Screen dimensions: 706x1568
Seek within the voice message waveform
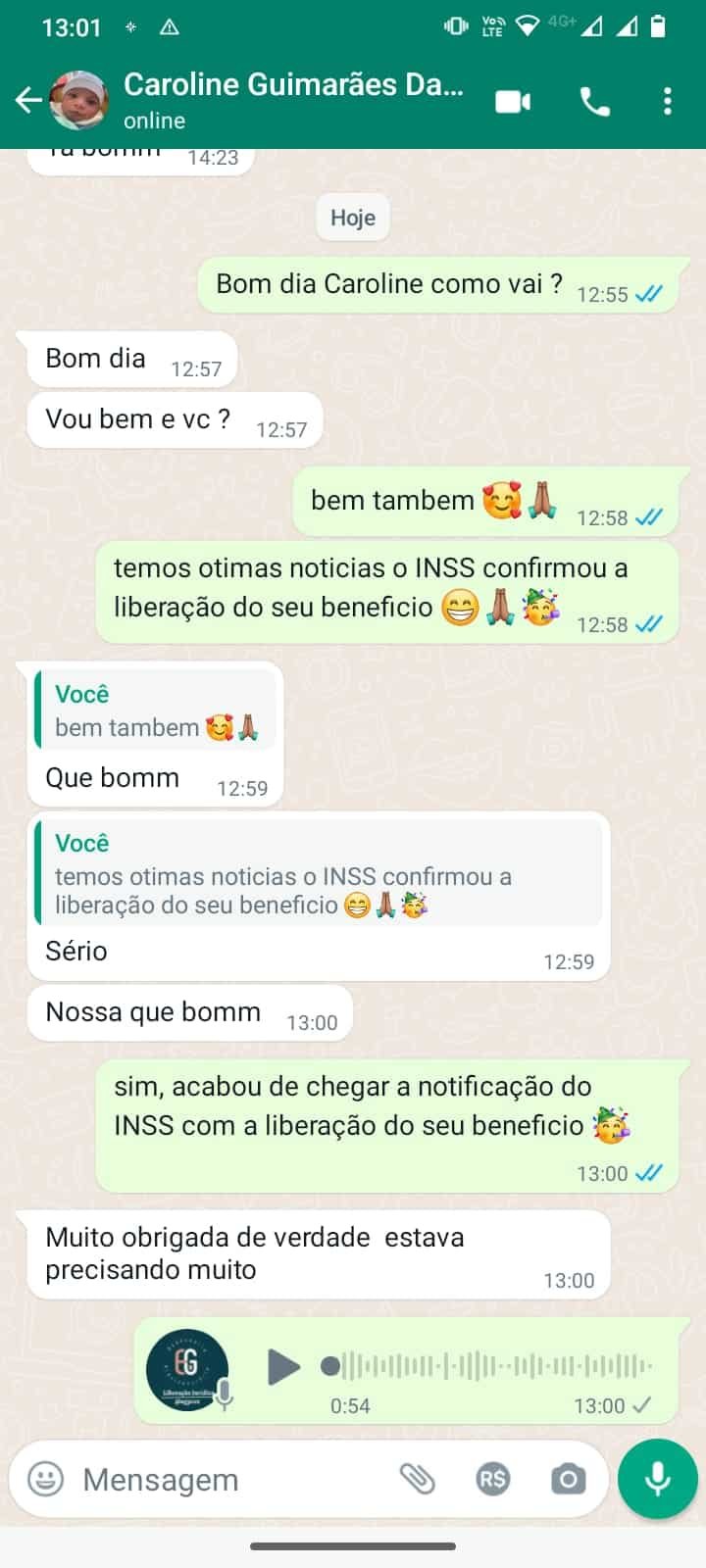tap(490, 1365)
